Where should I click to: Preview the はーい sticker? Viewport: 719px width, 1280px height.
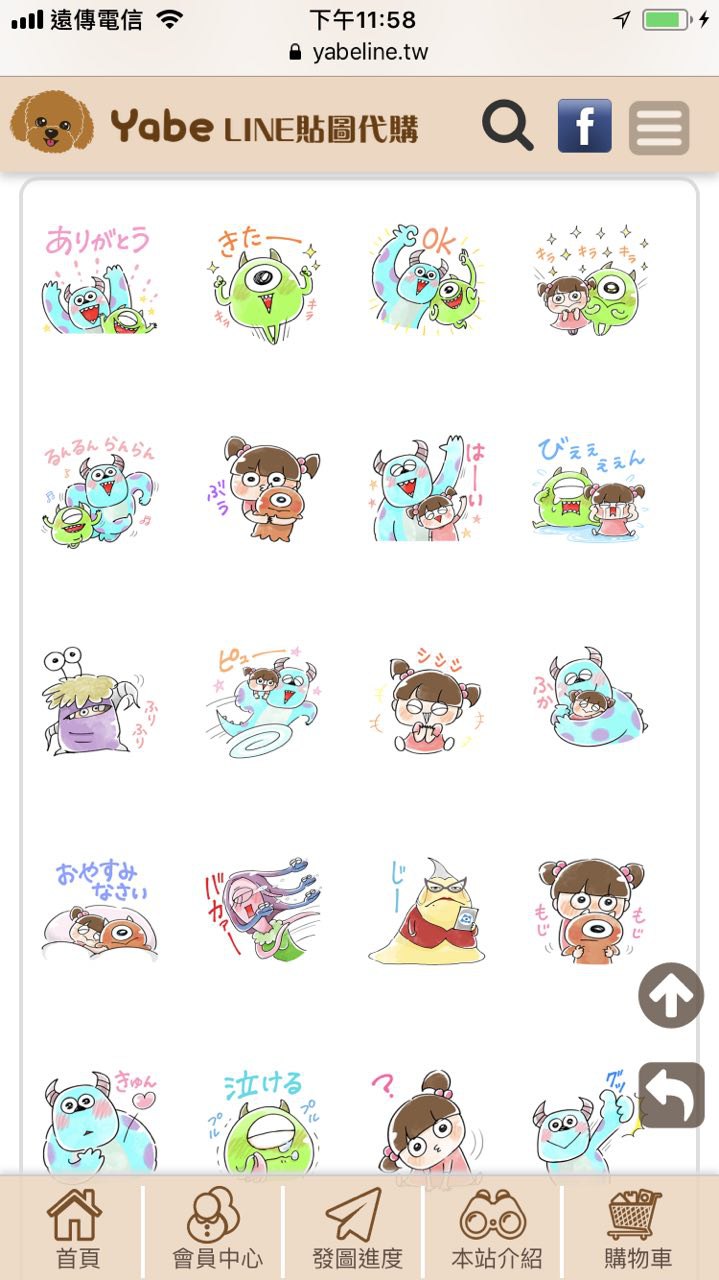coord(425,489)
